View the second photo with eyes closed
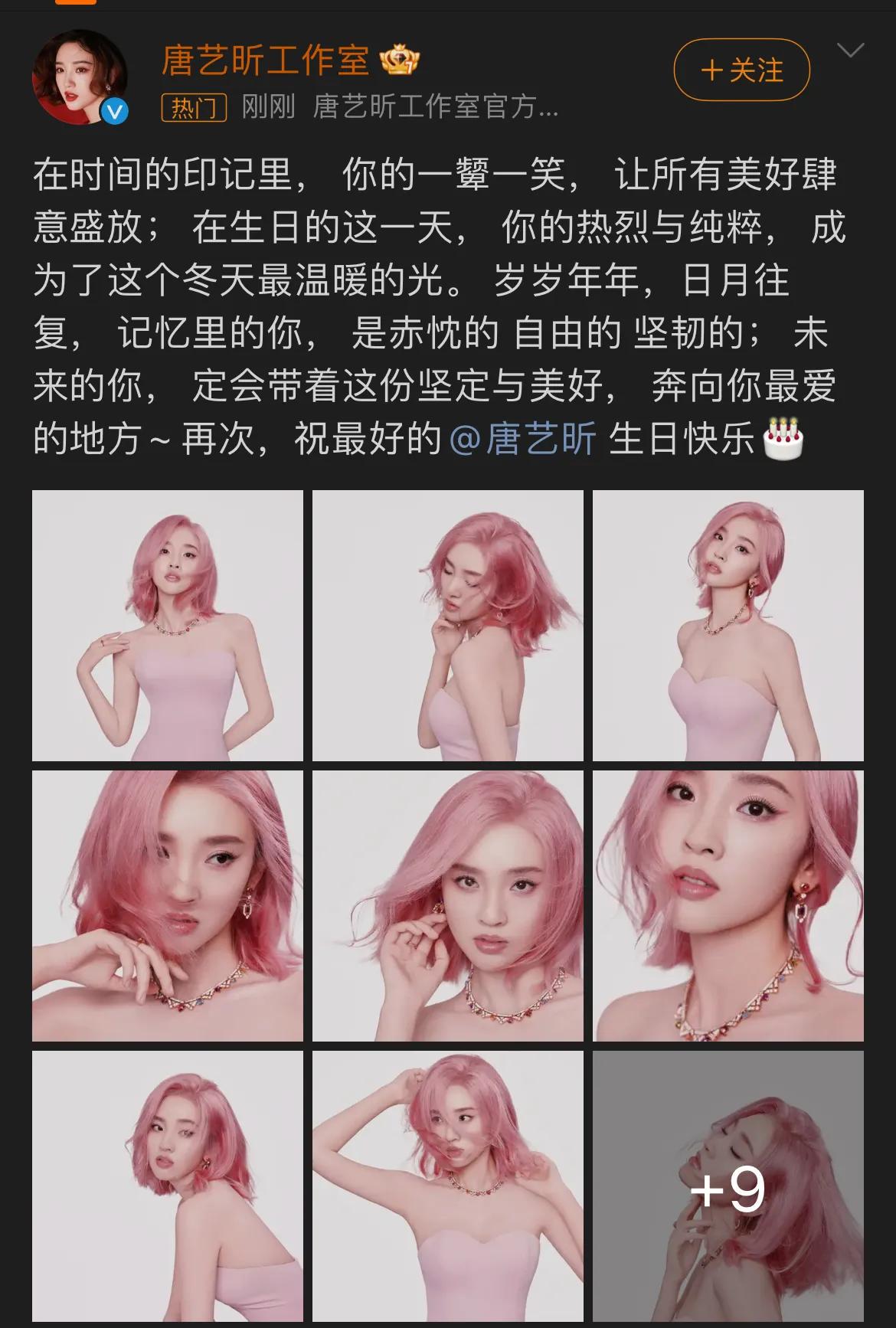 [447, 626]
